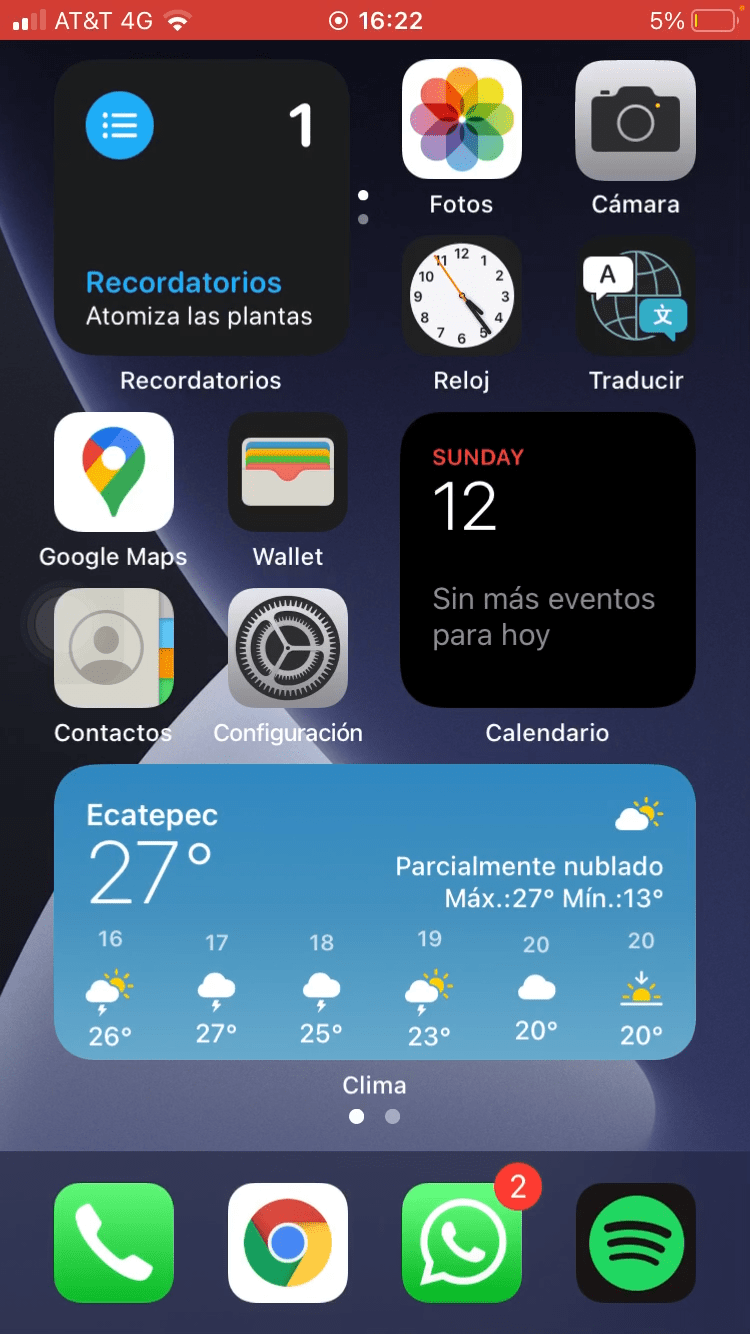Screen dimensions: 750x1334
Task: Launch the Traducir app
Action: 635,296
